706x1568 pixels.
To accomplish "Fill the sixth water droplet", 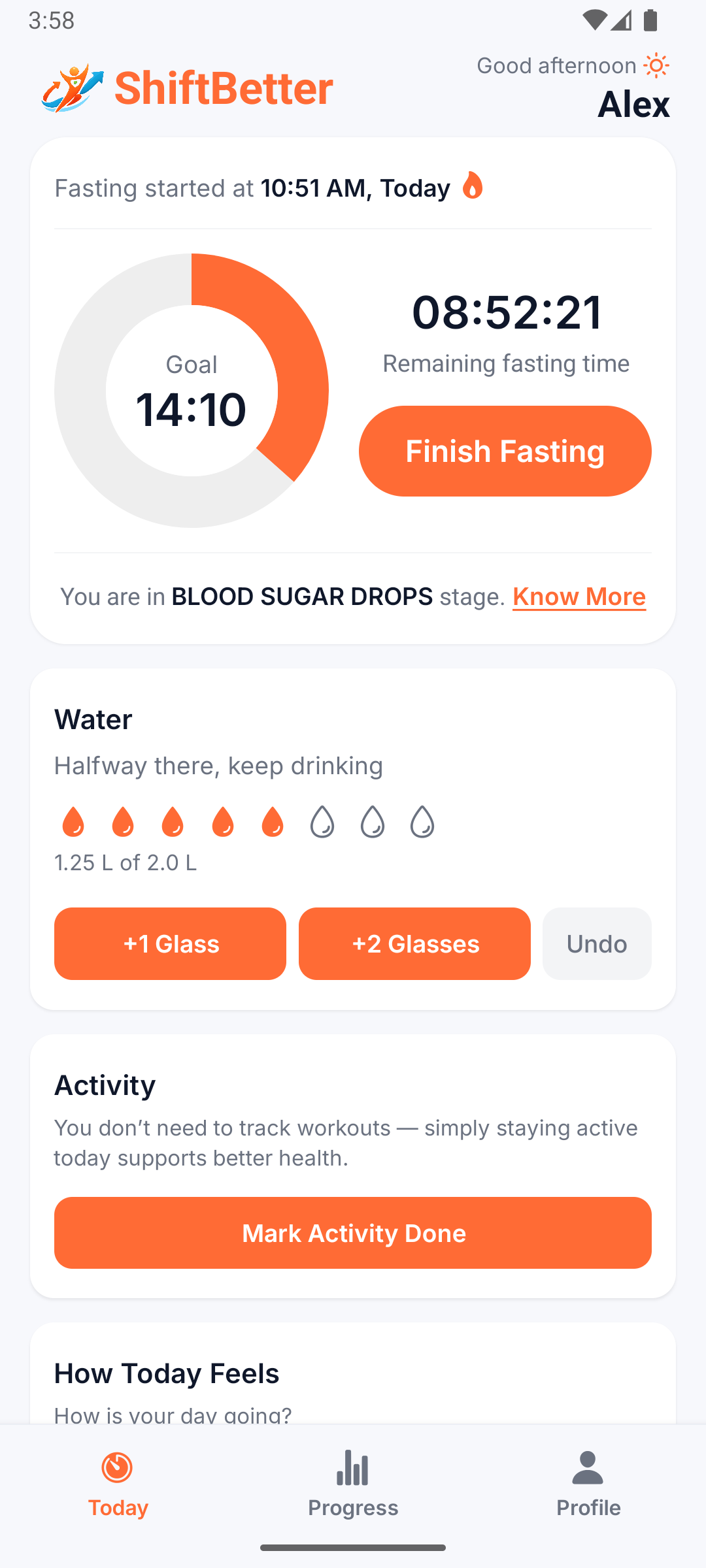I will coord(322,822).
